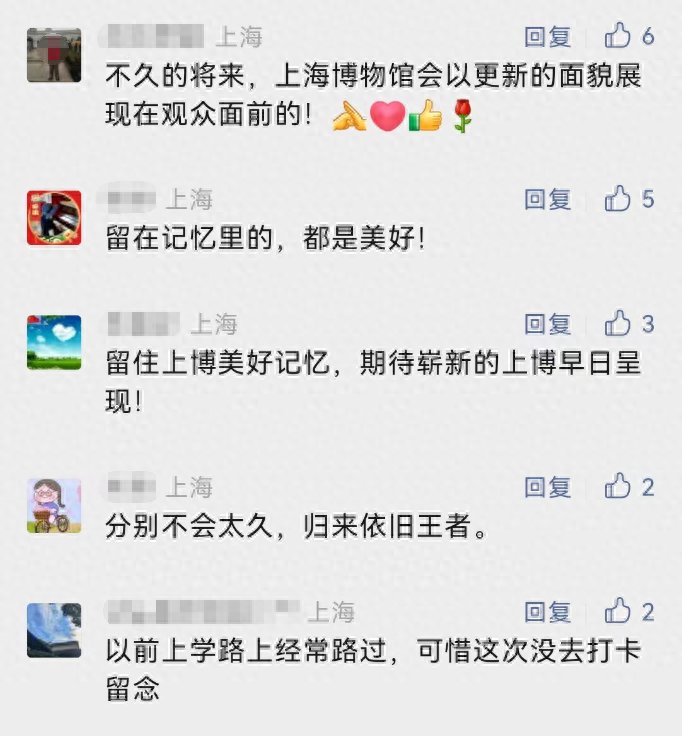Like the comment 以前上学路上经常路过

pyautogui.click(x=619, y=611)
